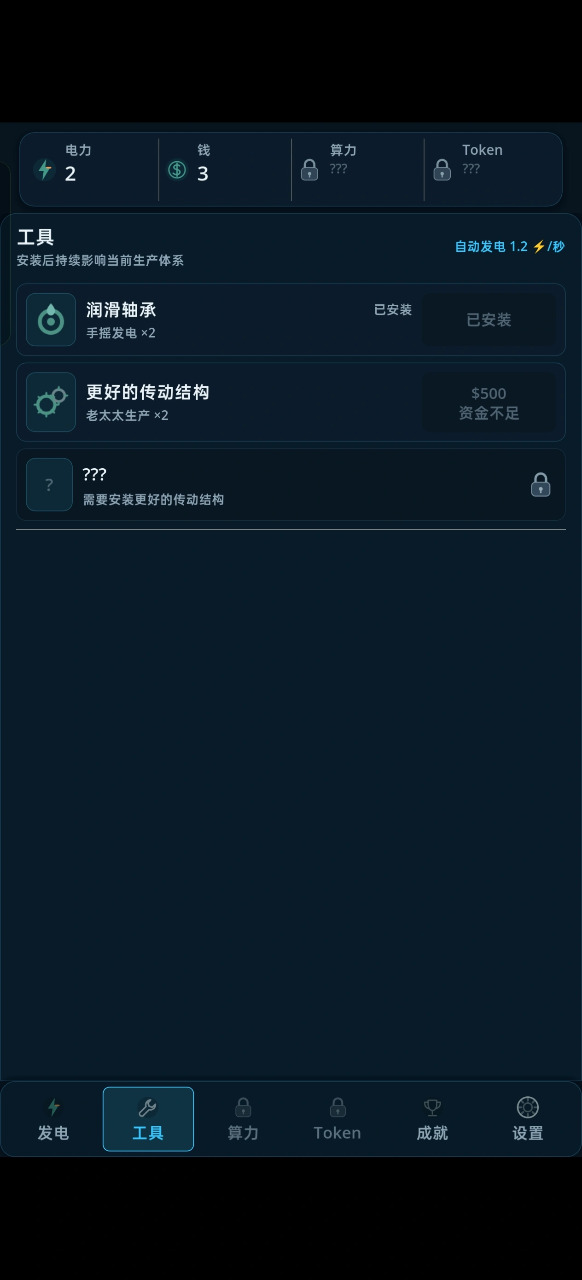Open the 设置 settings tab
The image size is (582, 1280).
[x=527, y=1119]
